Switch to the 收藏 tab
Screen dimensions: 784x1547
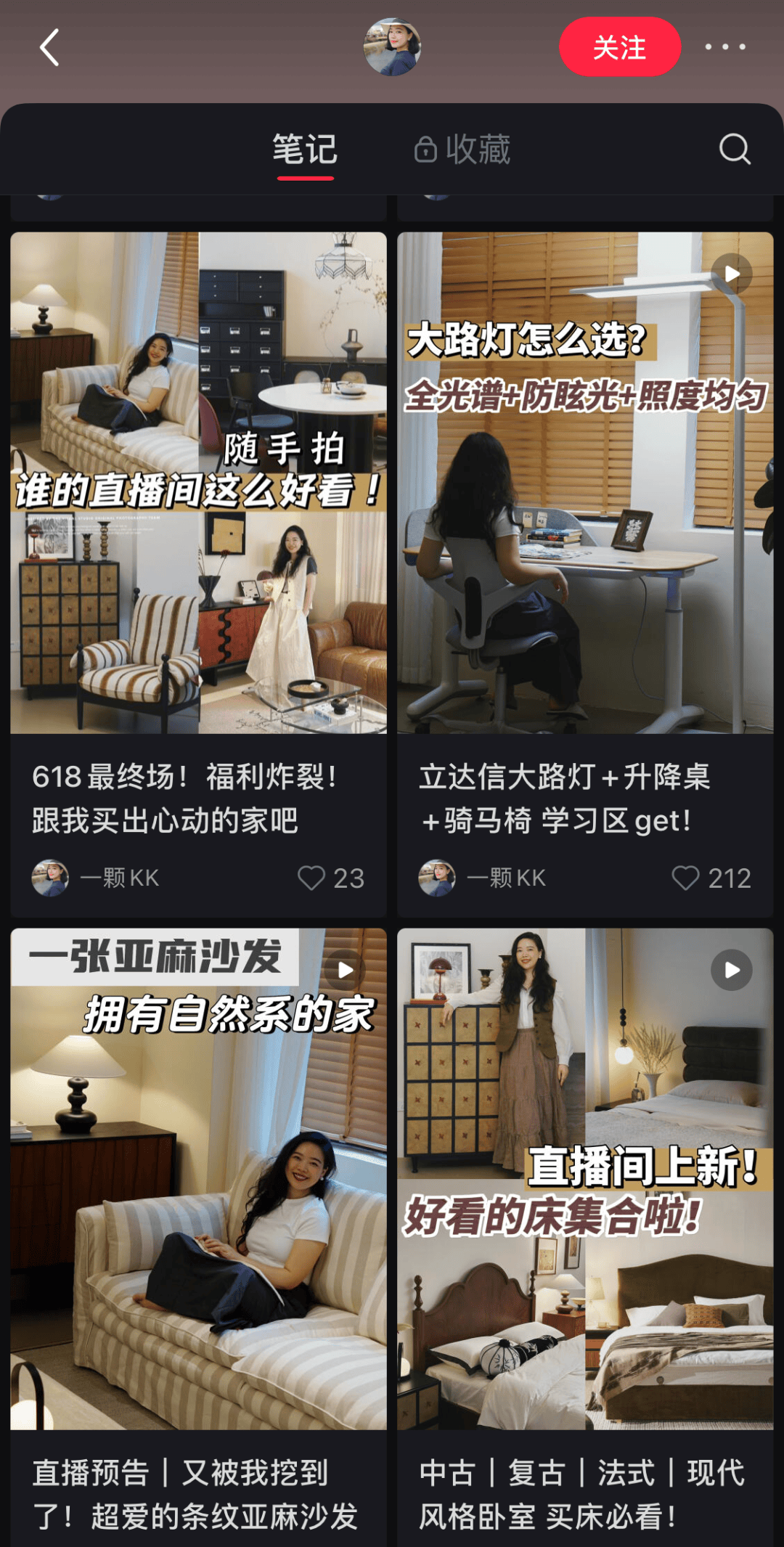[462, 150]
